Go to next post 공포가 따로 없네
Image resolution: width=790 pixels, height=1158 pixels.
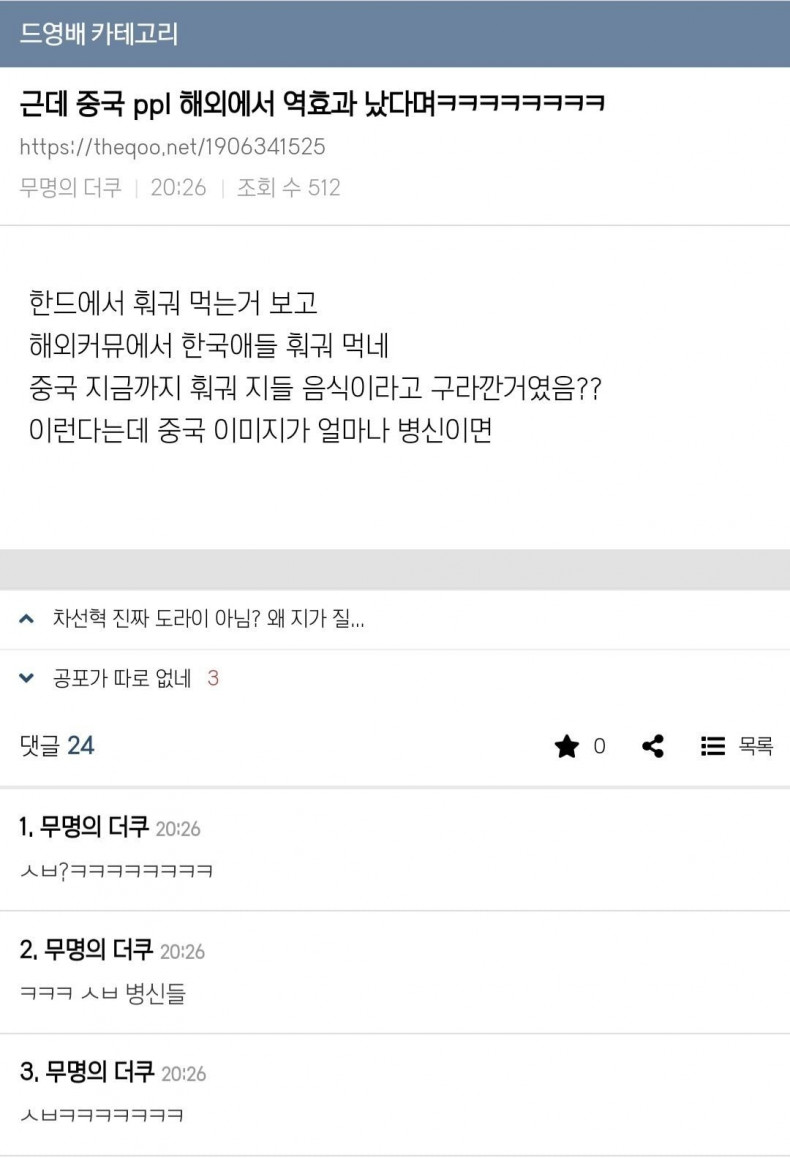click(121, 679)
